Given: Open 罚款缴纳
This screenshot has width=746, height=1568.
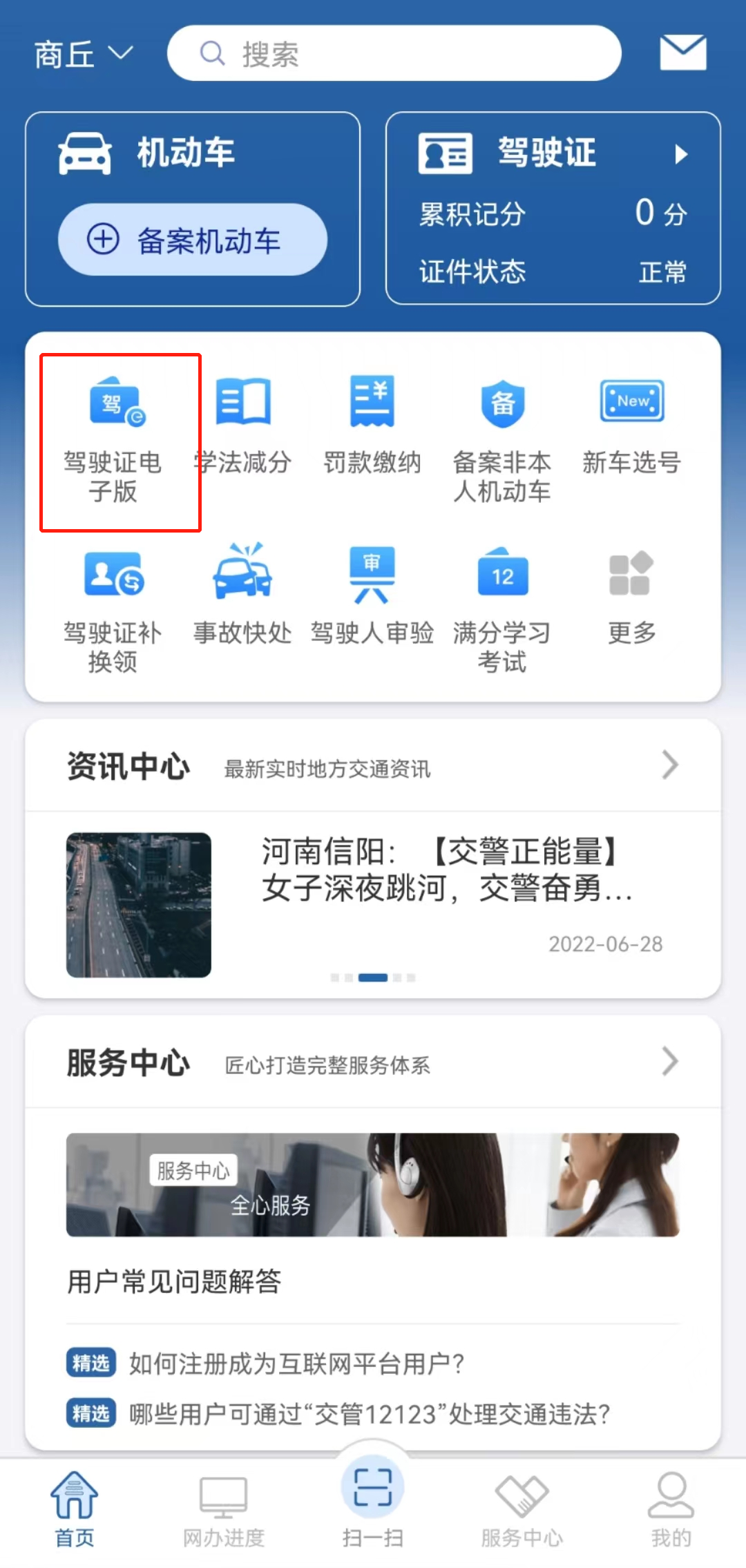Looking at the screenshot, I should tap(372, 426).
